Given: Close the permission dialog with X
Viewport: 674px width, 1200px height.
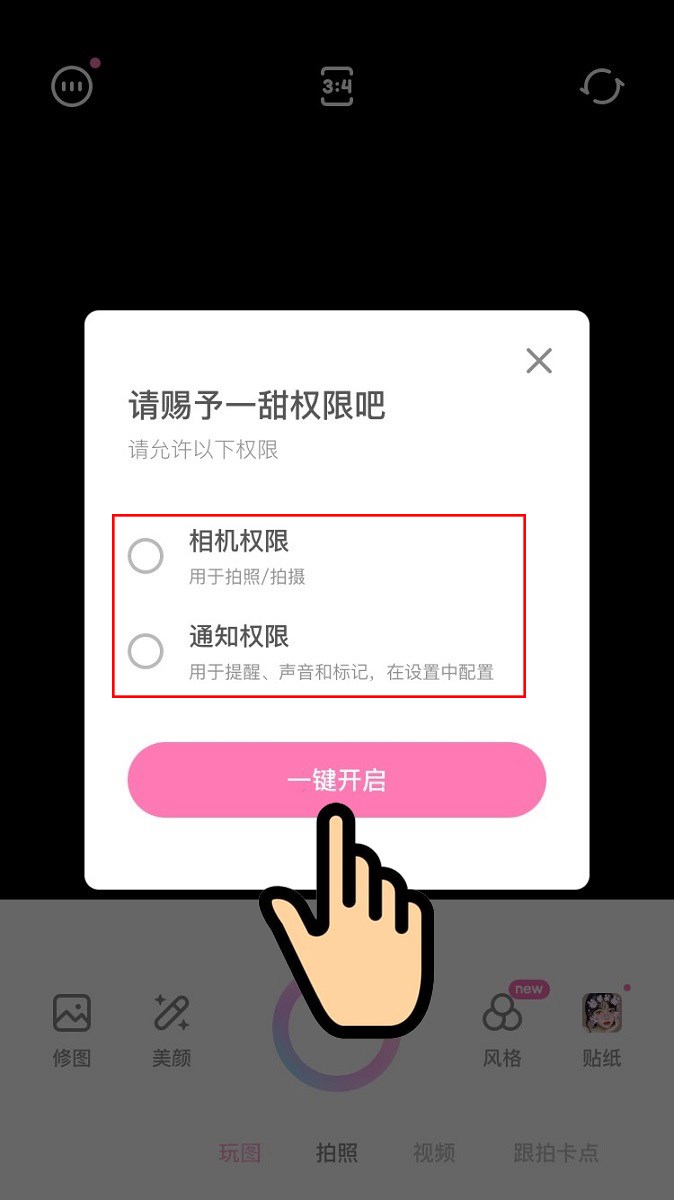Looking at the screenshot, I should coord(539,361).
